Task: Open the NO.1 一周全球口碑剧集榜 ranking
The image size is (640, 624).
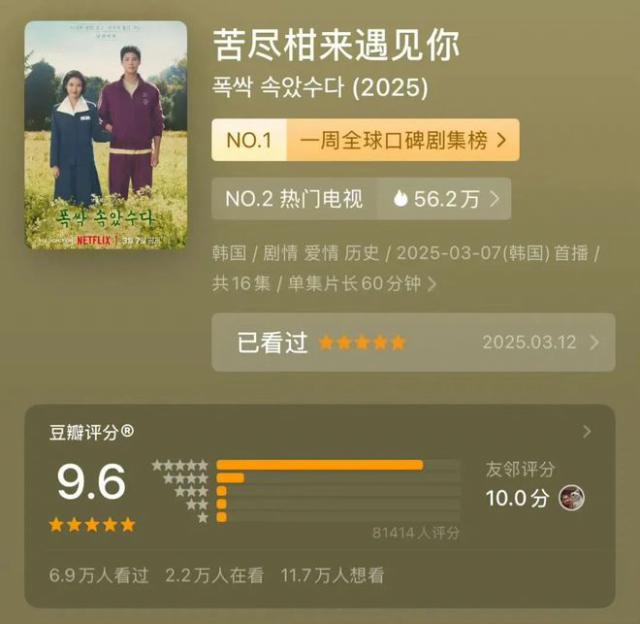Action: tap(365, 141)
